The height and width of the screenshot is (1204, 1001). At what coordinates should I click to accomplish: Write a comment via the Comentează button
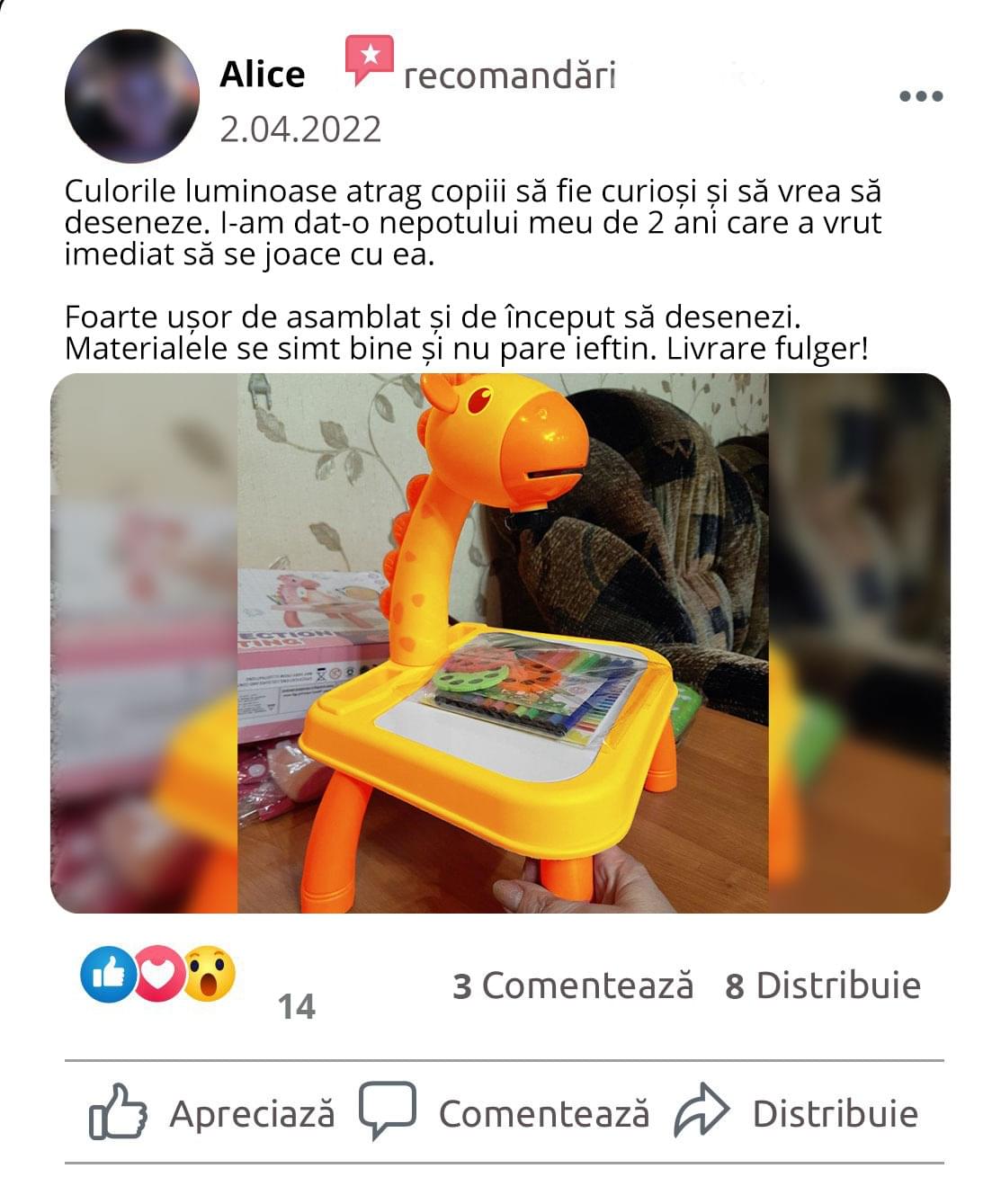[x=504, y=1113]
